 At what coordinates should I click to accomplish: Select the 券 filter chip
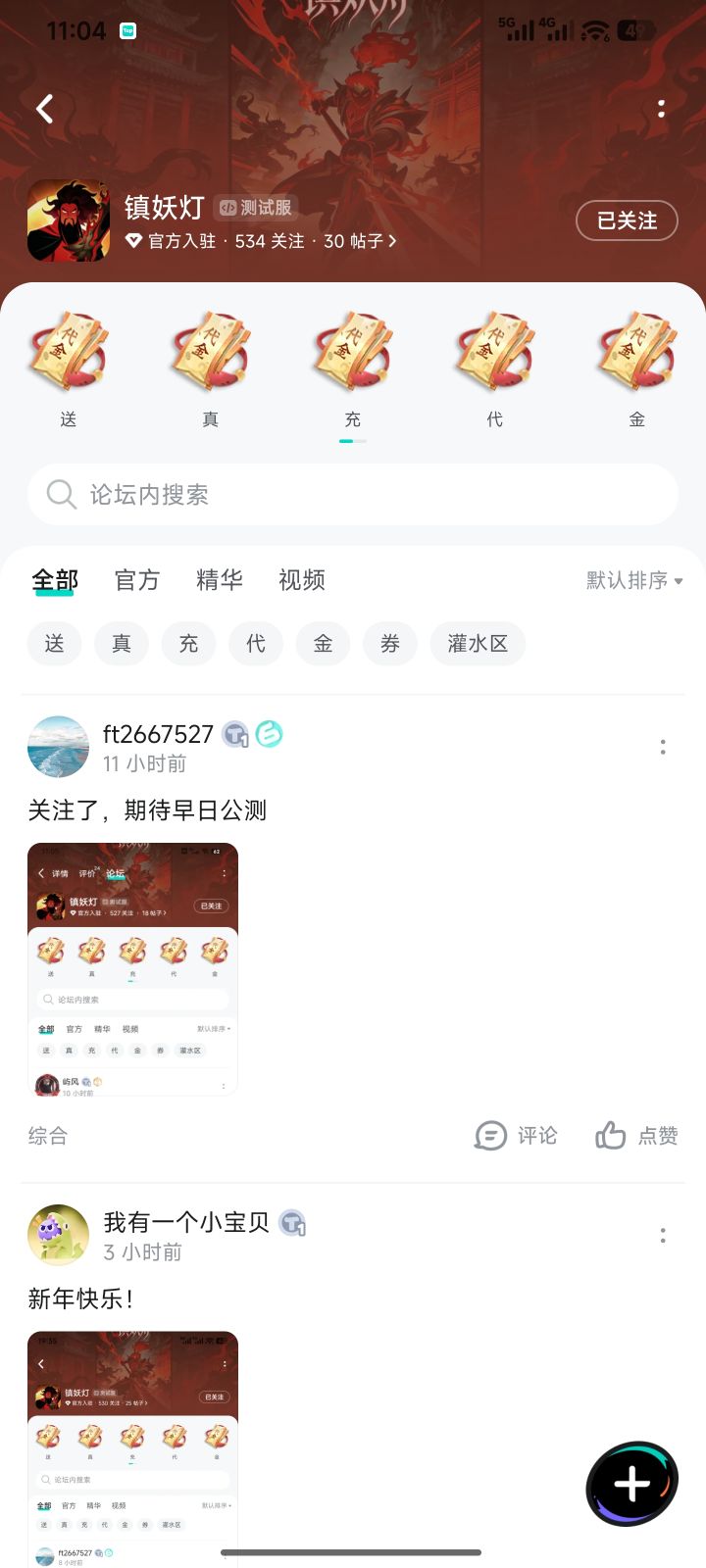click(x=390, y=644)
